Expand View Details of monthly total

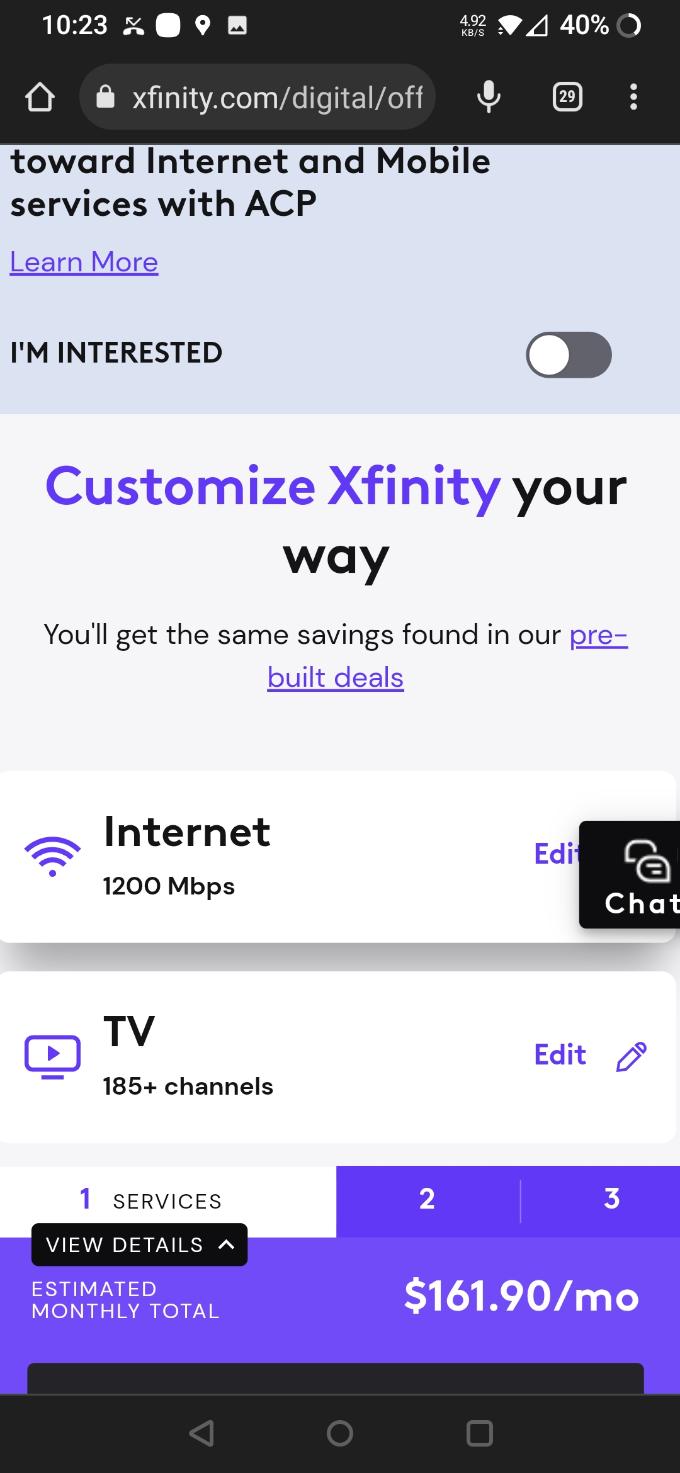(x=139, y=1245)
